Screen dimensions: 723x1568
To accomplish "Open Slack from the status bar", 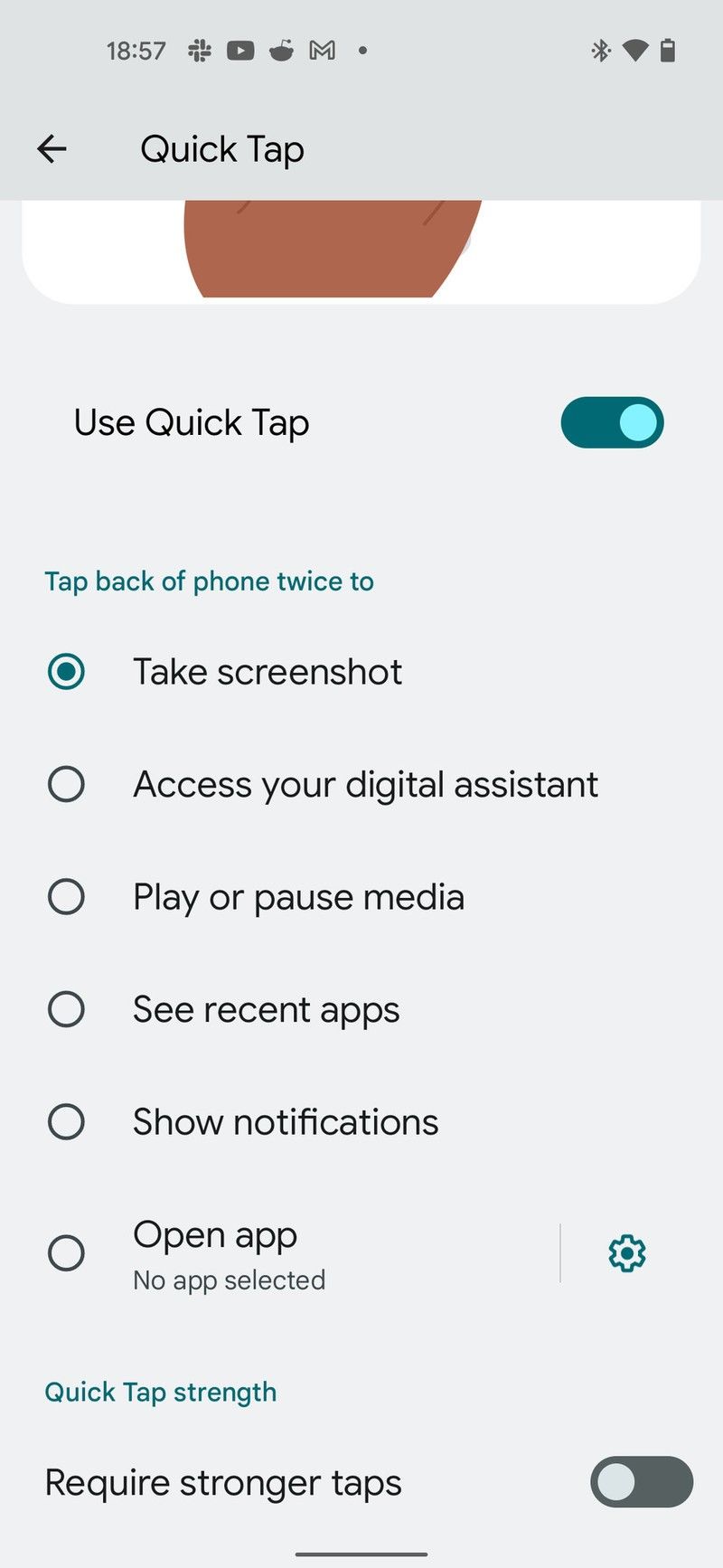I will pos(199,51).
